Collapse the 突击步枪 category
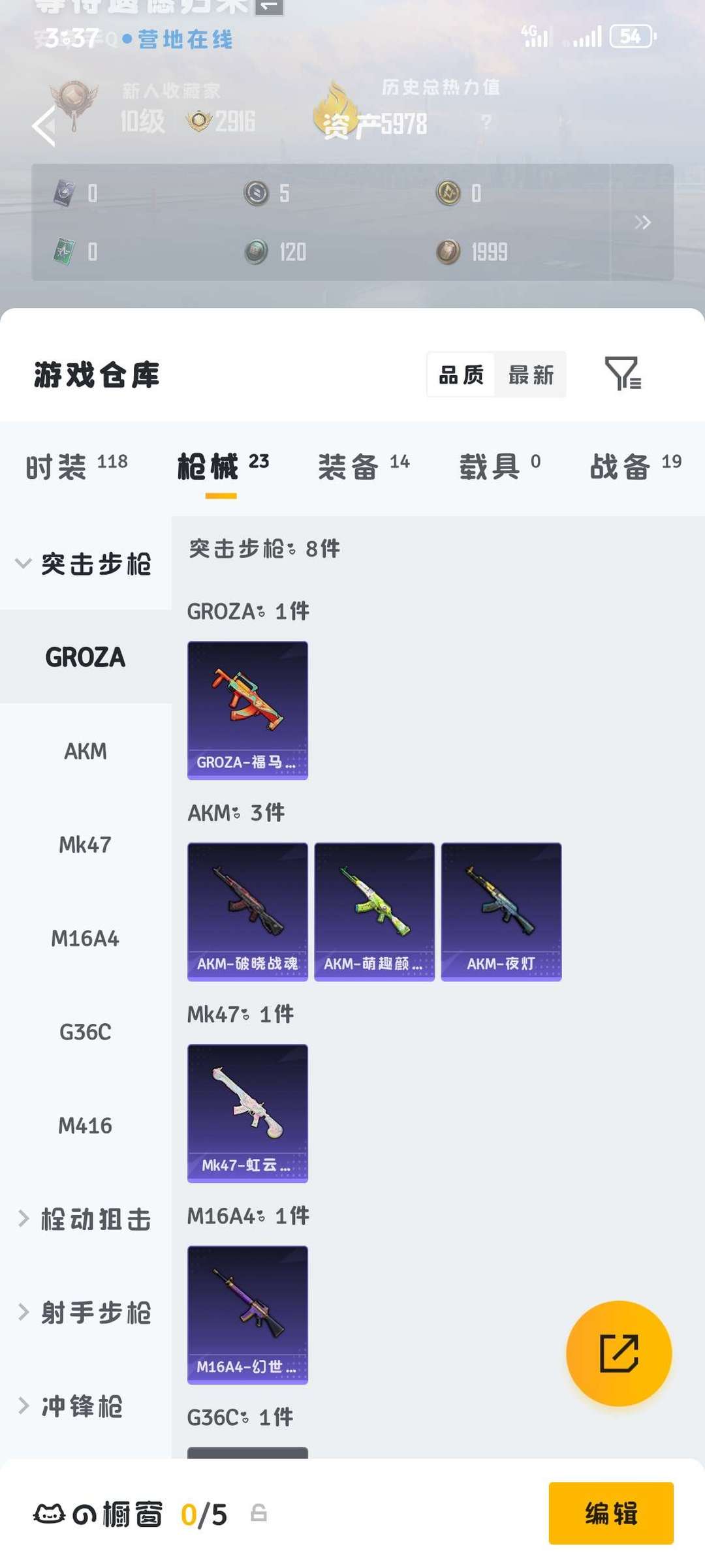705x1568 pixels. 85,564
